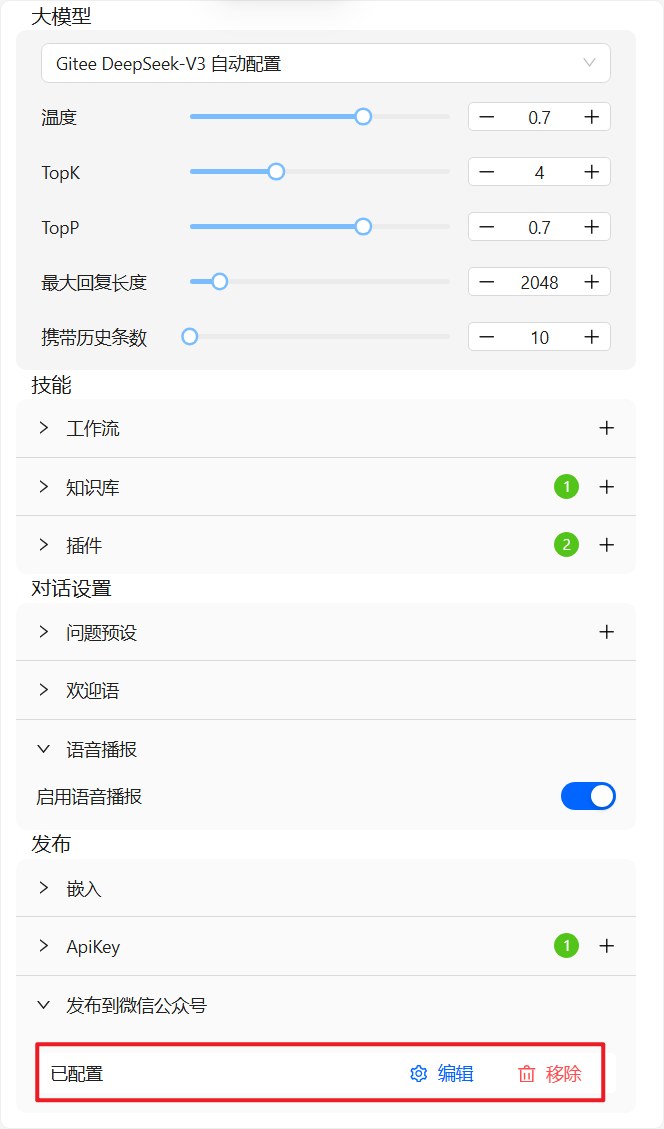
Task: Add a new ApiKey with plus icon
Action: (606, 946)
